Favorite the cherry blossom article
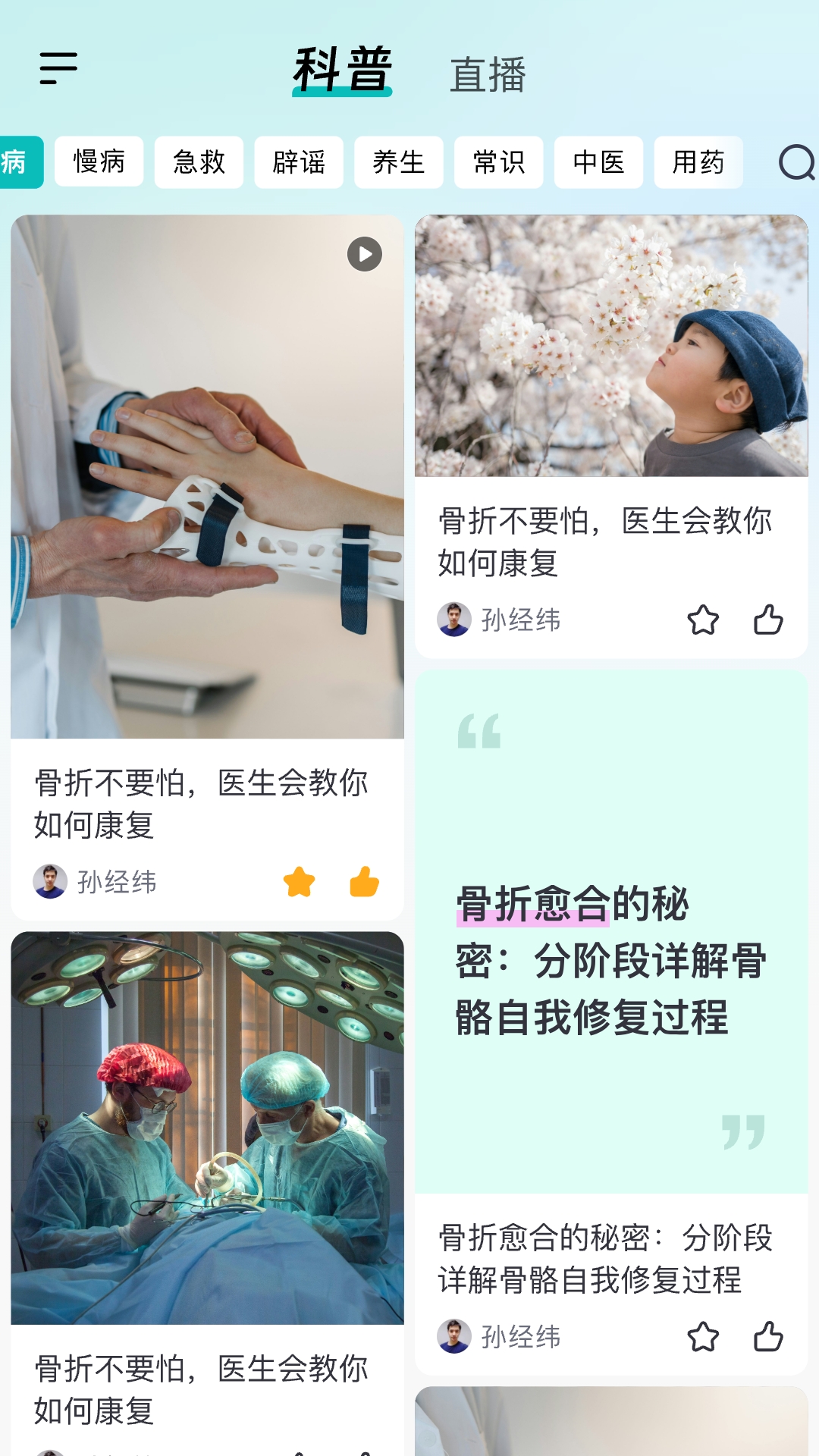Viewport: 819px width, 1456px height. (703, 620)
